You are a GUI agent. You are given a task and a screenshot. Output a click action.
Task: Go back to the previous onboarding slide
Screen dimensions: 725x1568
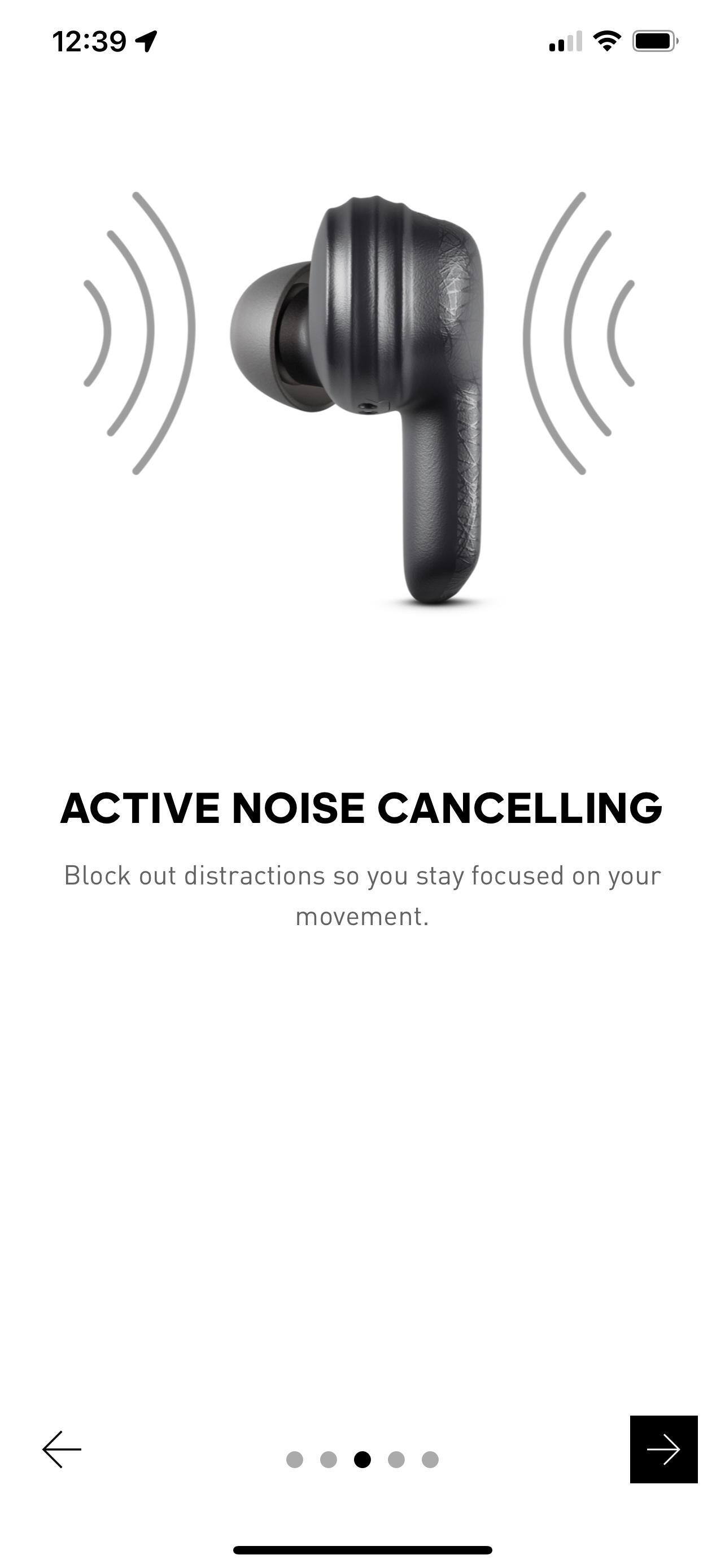point(62,1449)
